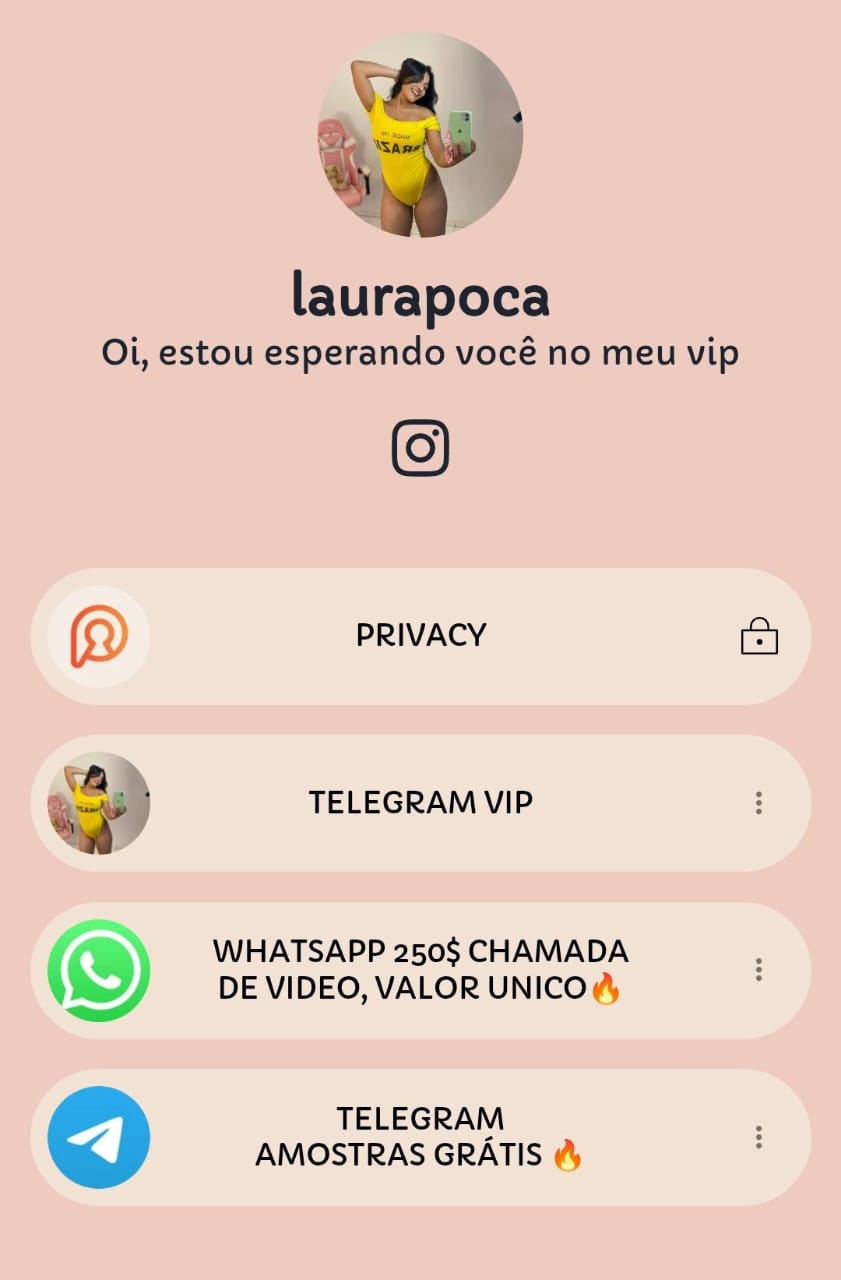Open the TELEGRAM VIP link

[x=420, y=802]
